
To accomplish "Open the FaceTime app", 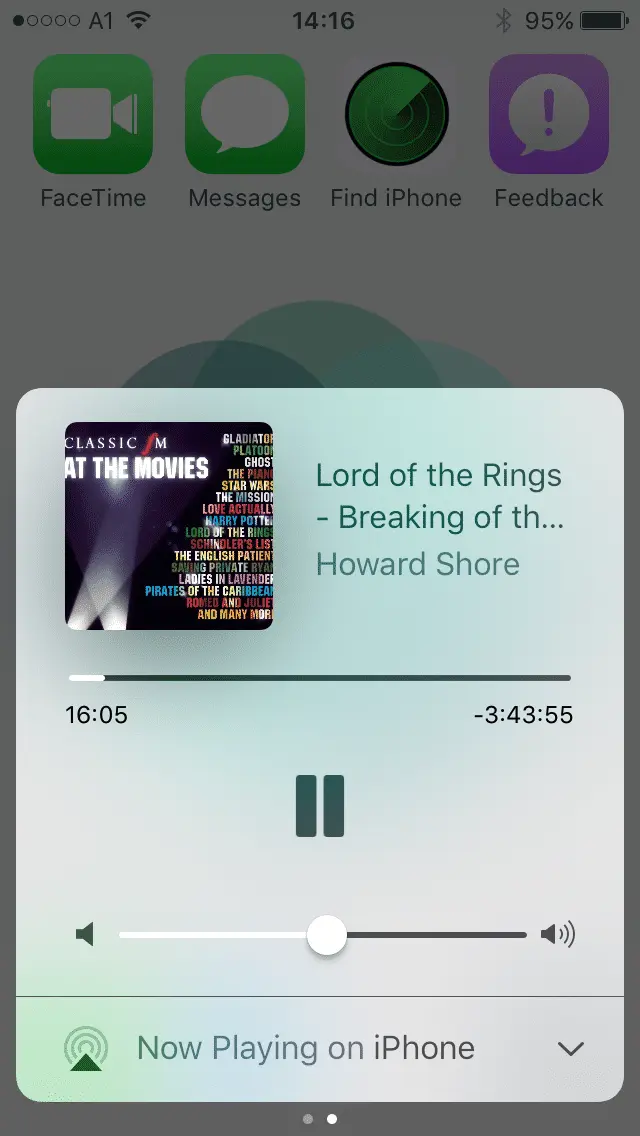I will pyautogui.click(x=93, y=115).
